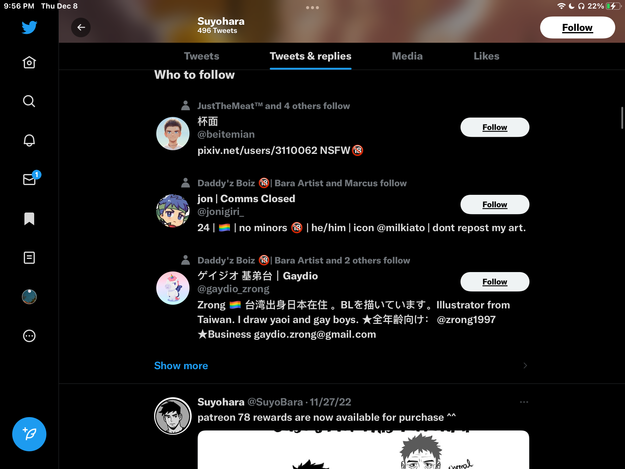
Task: Open Messages envelope icon
Action: tap(29, 180)
